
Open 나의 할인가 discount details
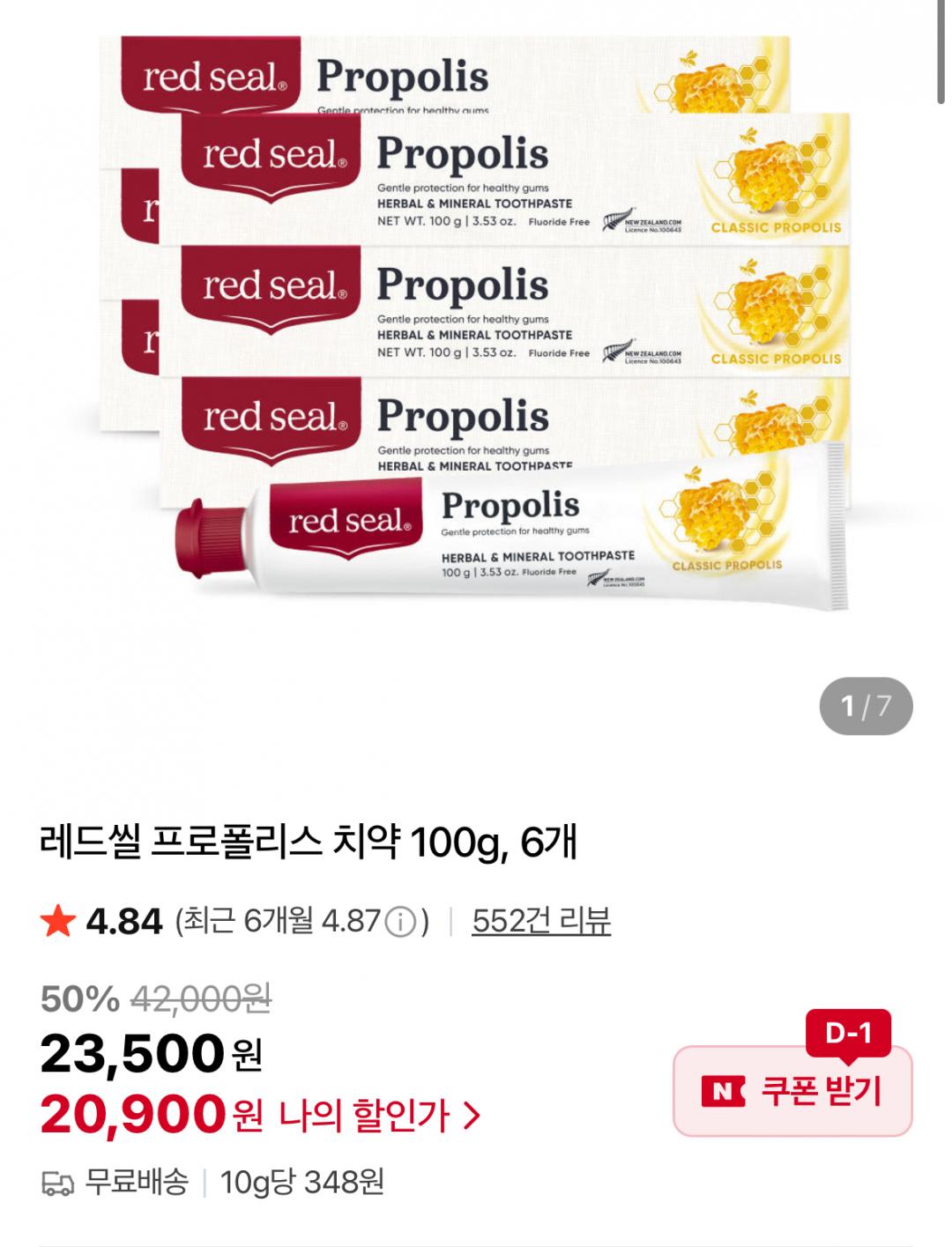[x=379, y=1116]
